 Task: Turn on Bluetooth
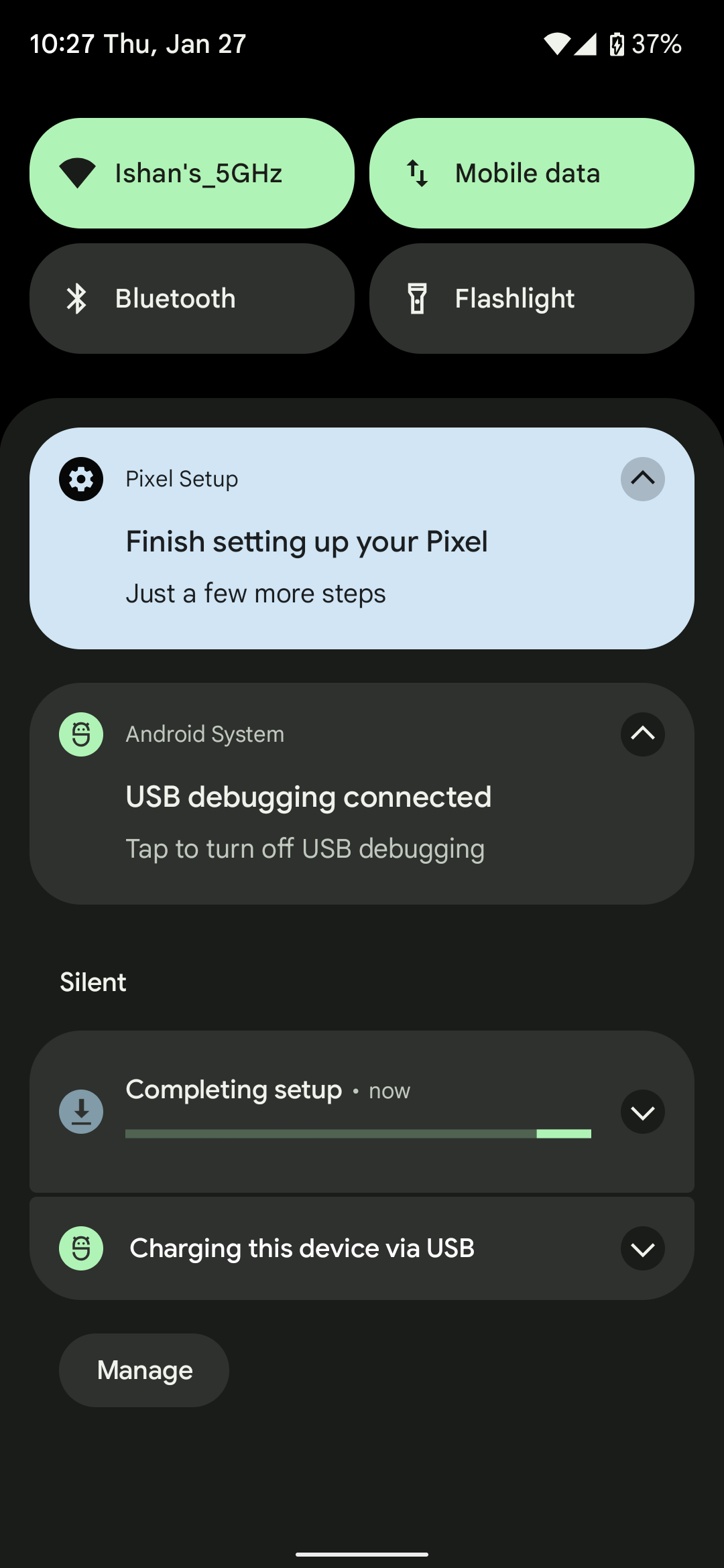[192, 299]
